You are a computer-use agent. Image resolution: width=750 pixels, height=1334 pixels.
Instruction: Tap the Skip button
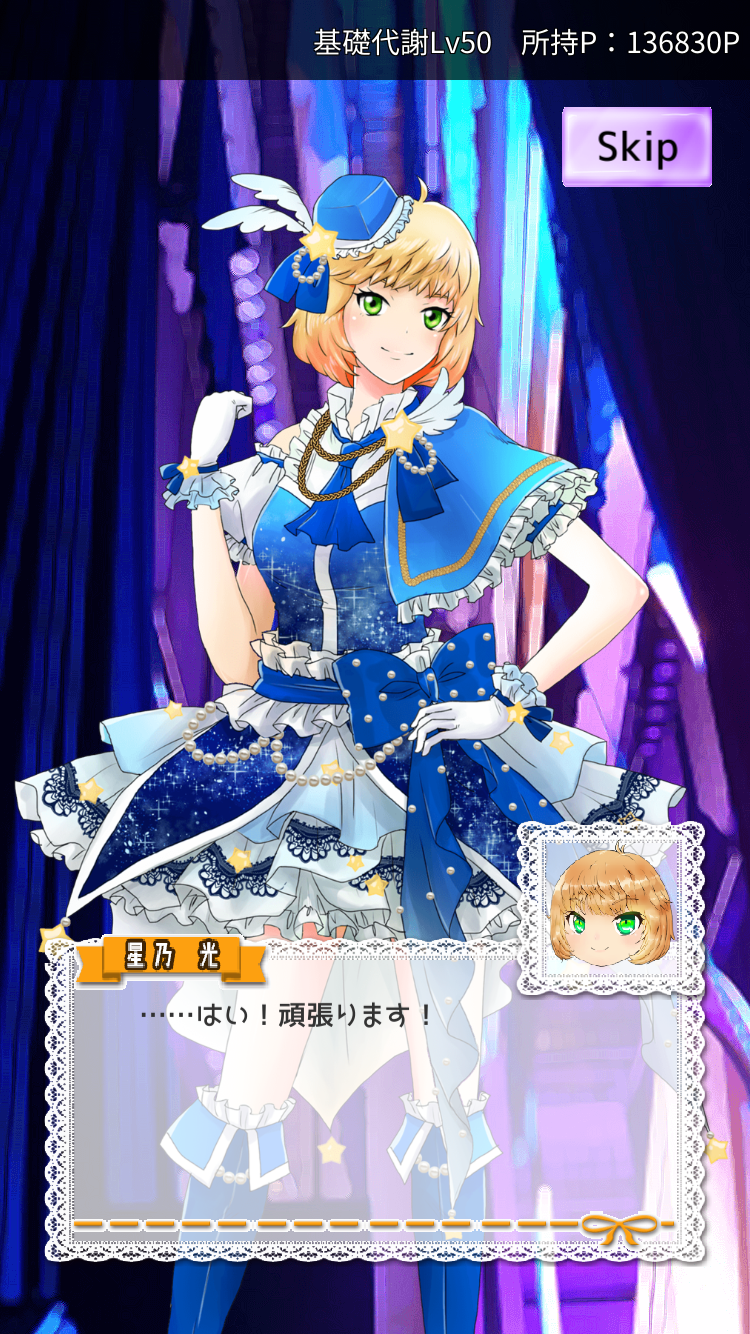click(x=636, y=147)
